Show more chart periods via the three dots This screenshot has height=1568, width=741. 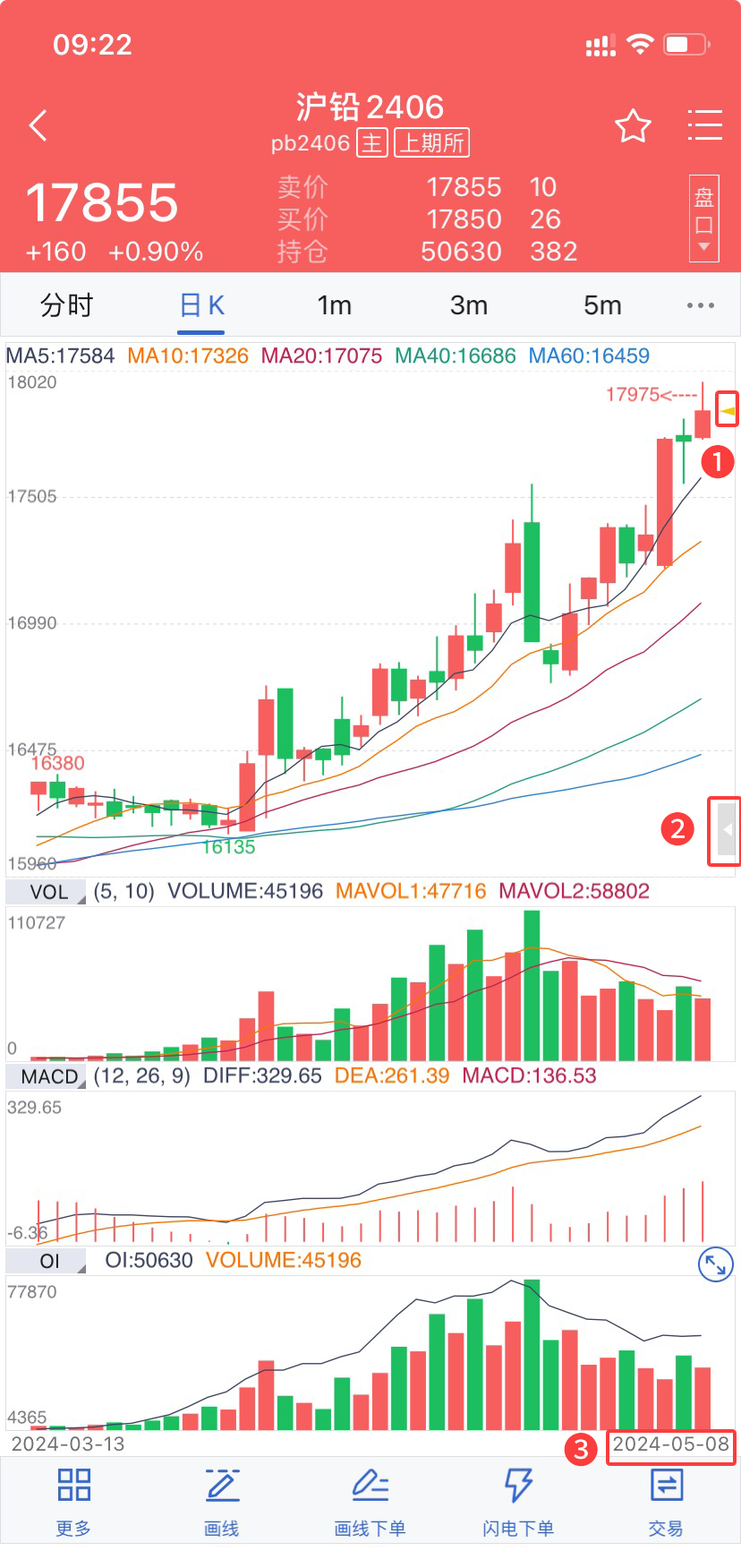[700, 305]
